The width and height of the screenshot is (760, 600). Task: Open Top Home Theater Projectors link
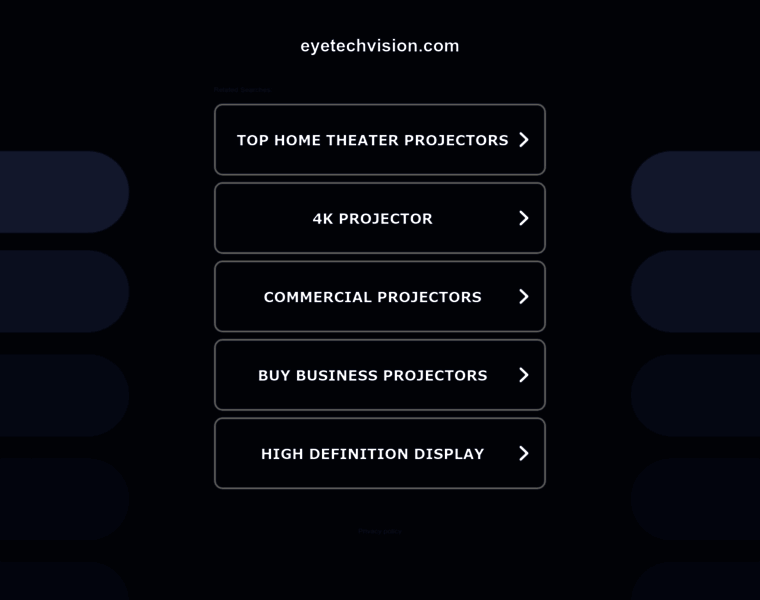[x=379, y=140]
